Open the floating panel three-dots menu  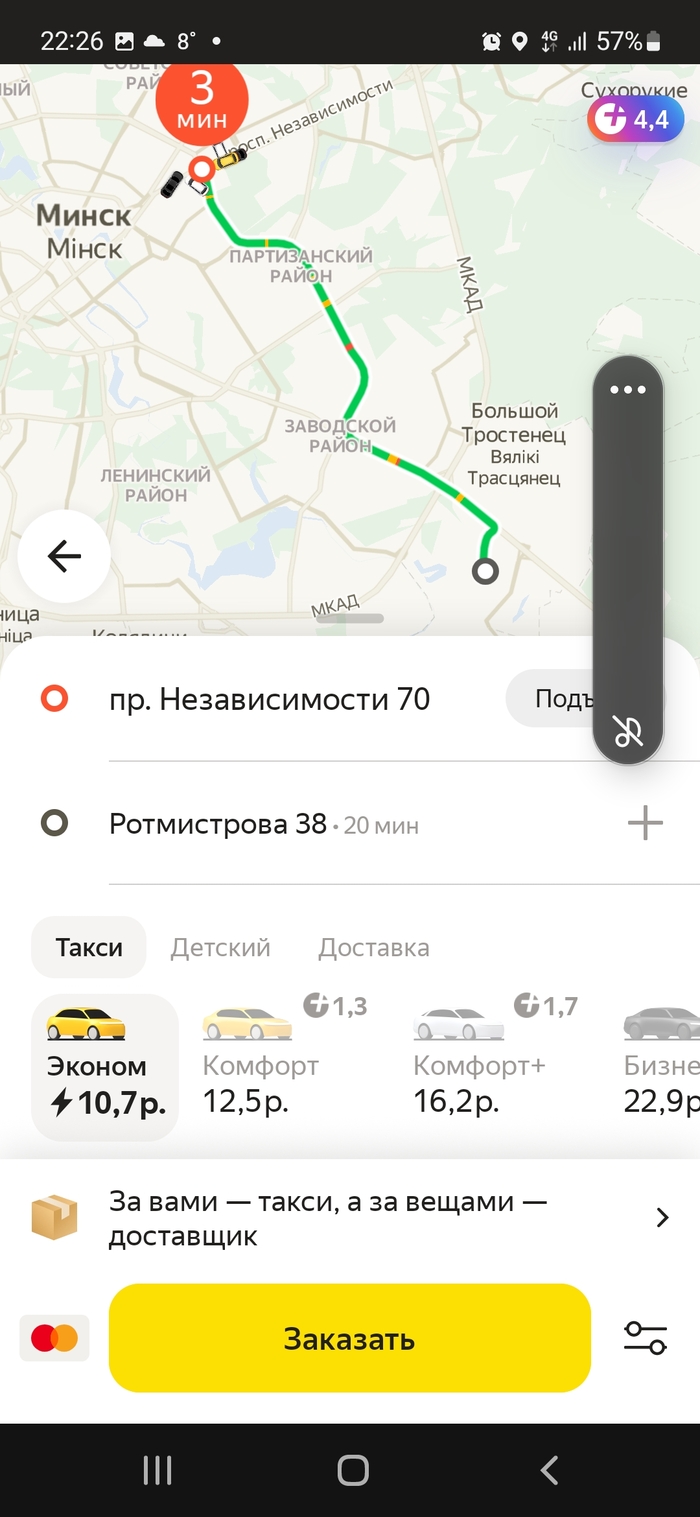coord(628,390)
